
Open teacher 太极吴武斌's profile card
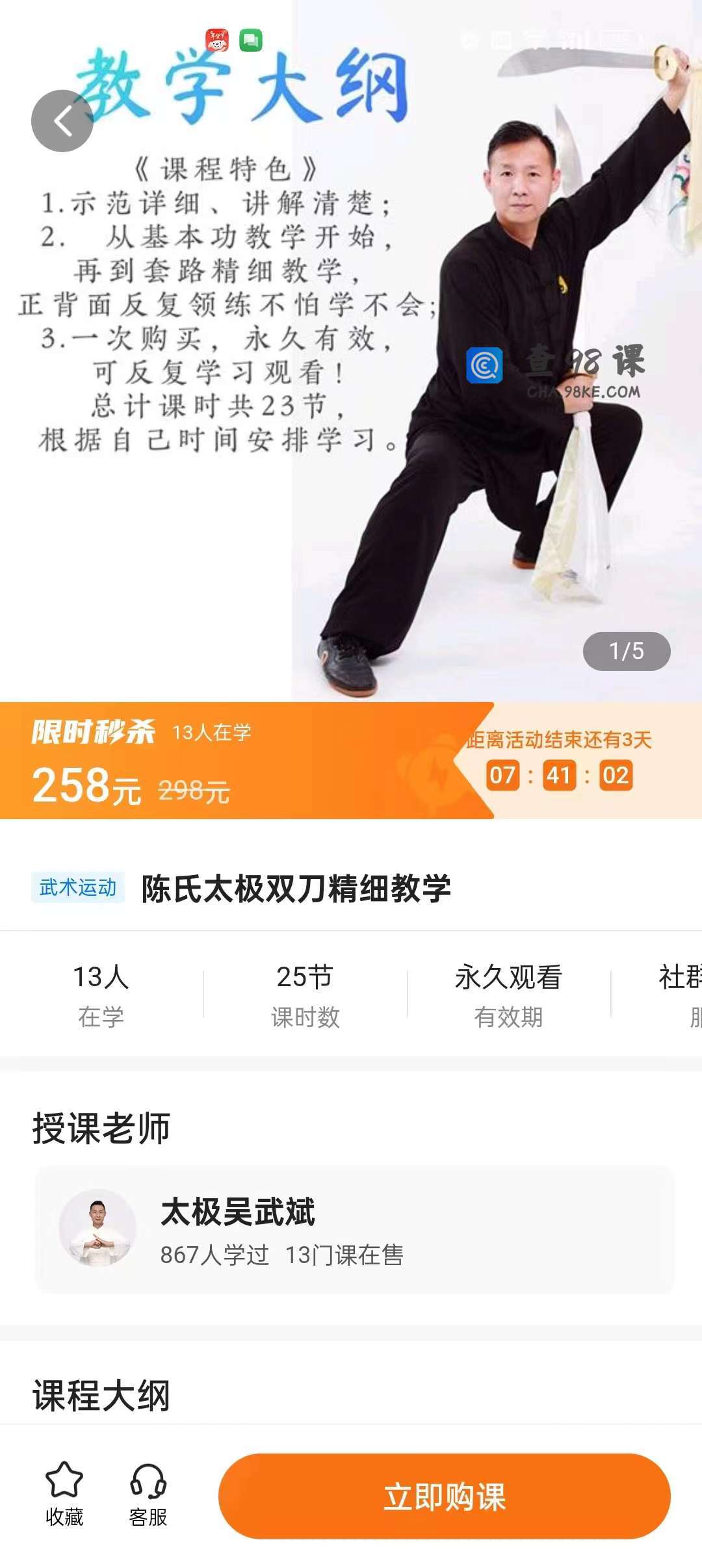pyautogui.click(x=354, y=1229)
